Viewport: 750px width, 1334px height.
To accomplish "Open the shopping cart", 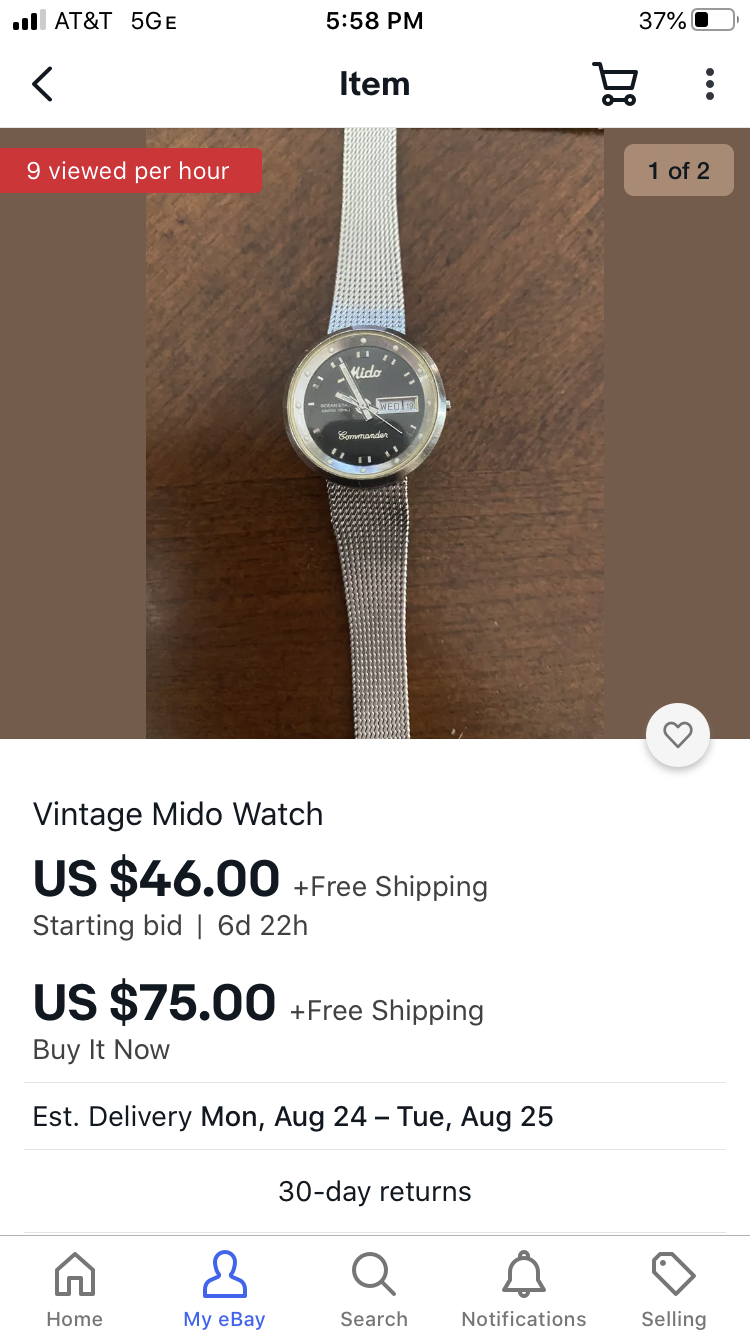I will coord(614,85).
